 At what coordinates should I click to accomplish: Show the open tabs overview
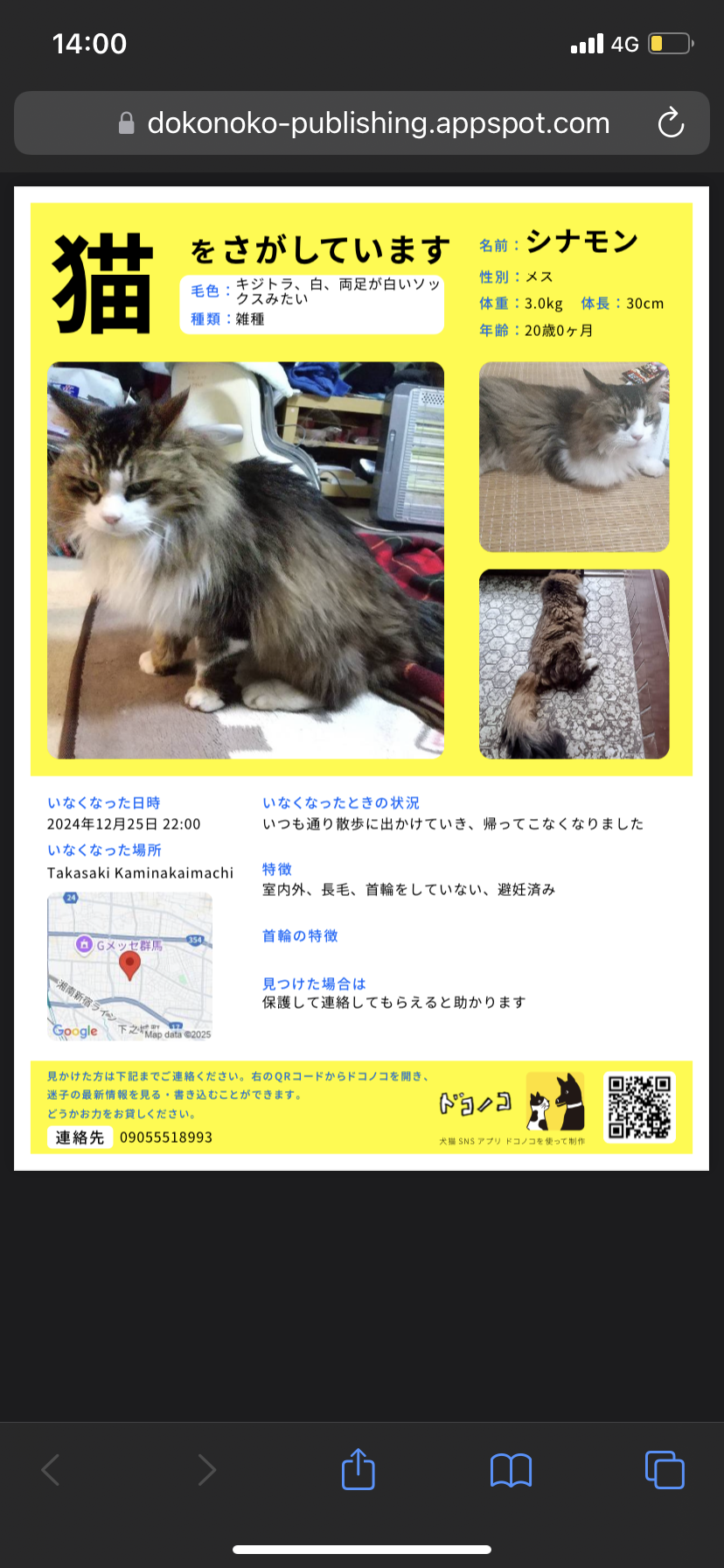point(665,1469)
